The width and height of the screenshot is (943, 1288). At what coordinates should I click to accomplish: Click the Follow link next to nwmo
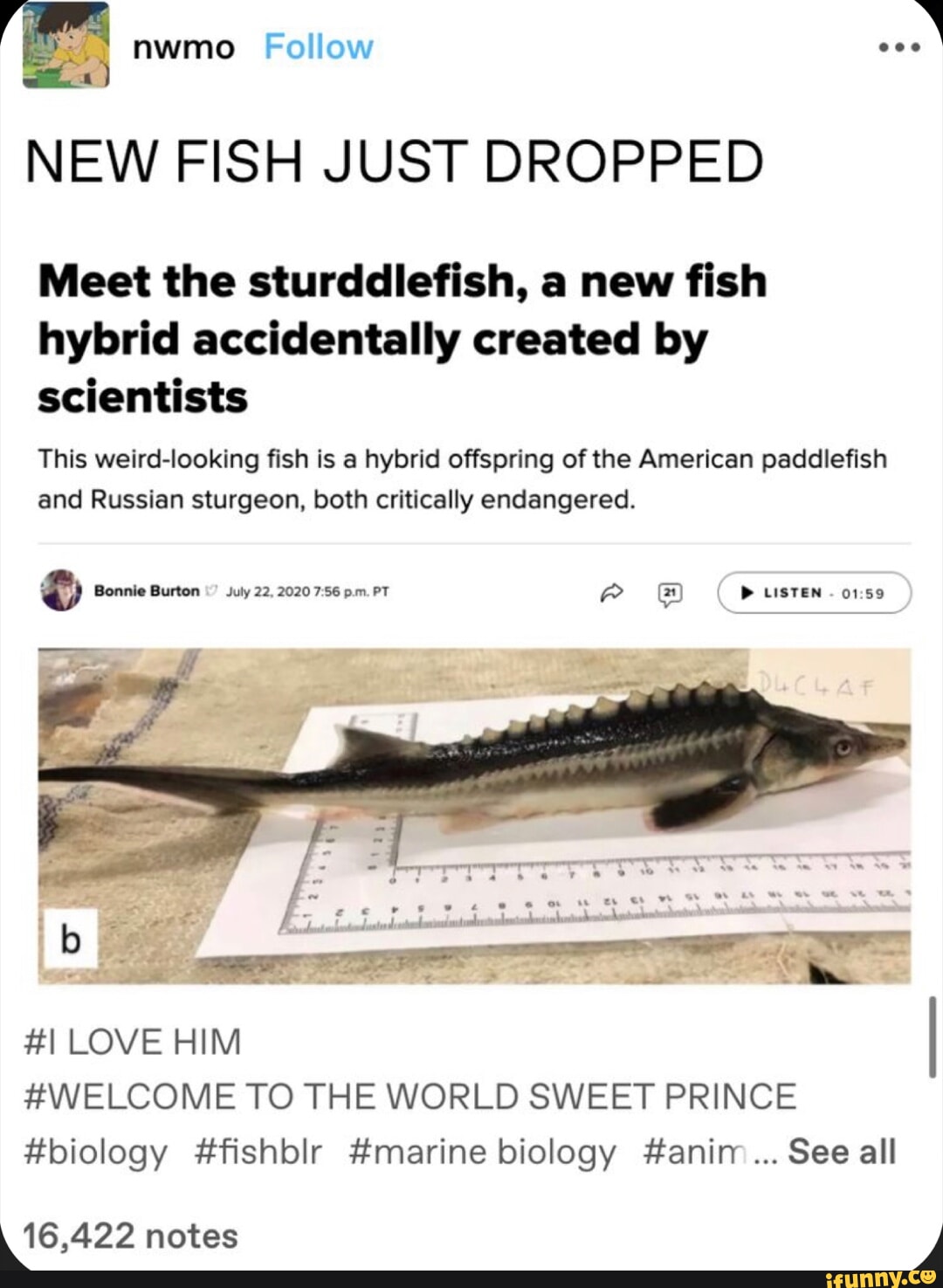click(318, 45)
